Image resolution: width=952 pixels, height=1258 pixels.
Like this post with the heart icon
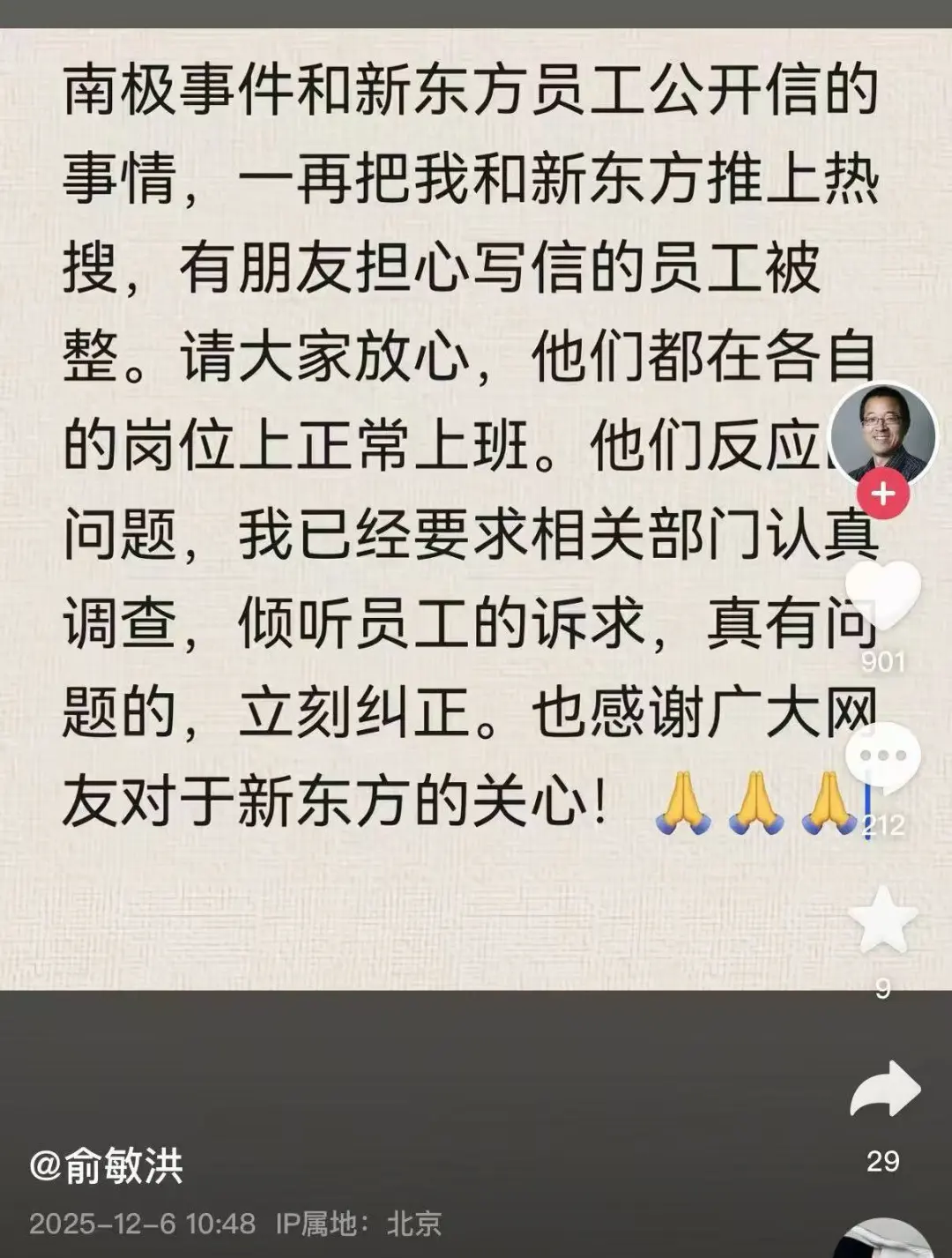[883, 596]
